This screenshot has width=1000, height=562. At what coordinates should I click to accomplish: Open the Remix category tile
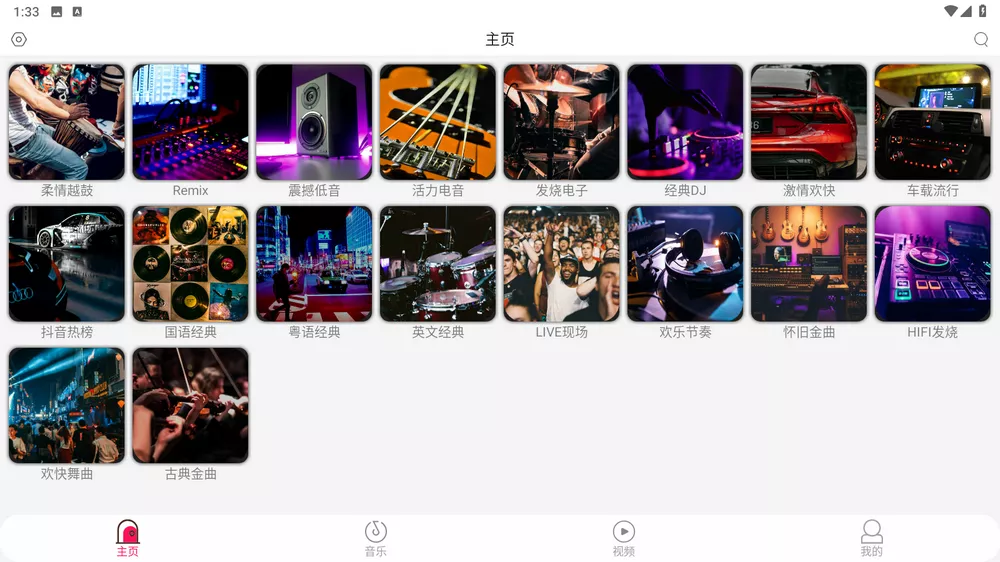pyautogui.click(x=190, y=122)
